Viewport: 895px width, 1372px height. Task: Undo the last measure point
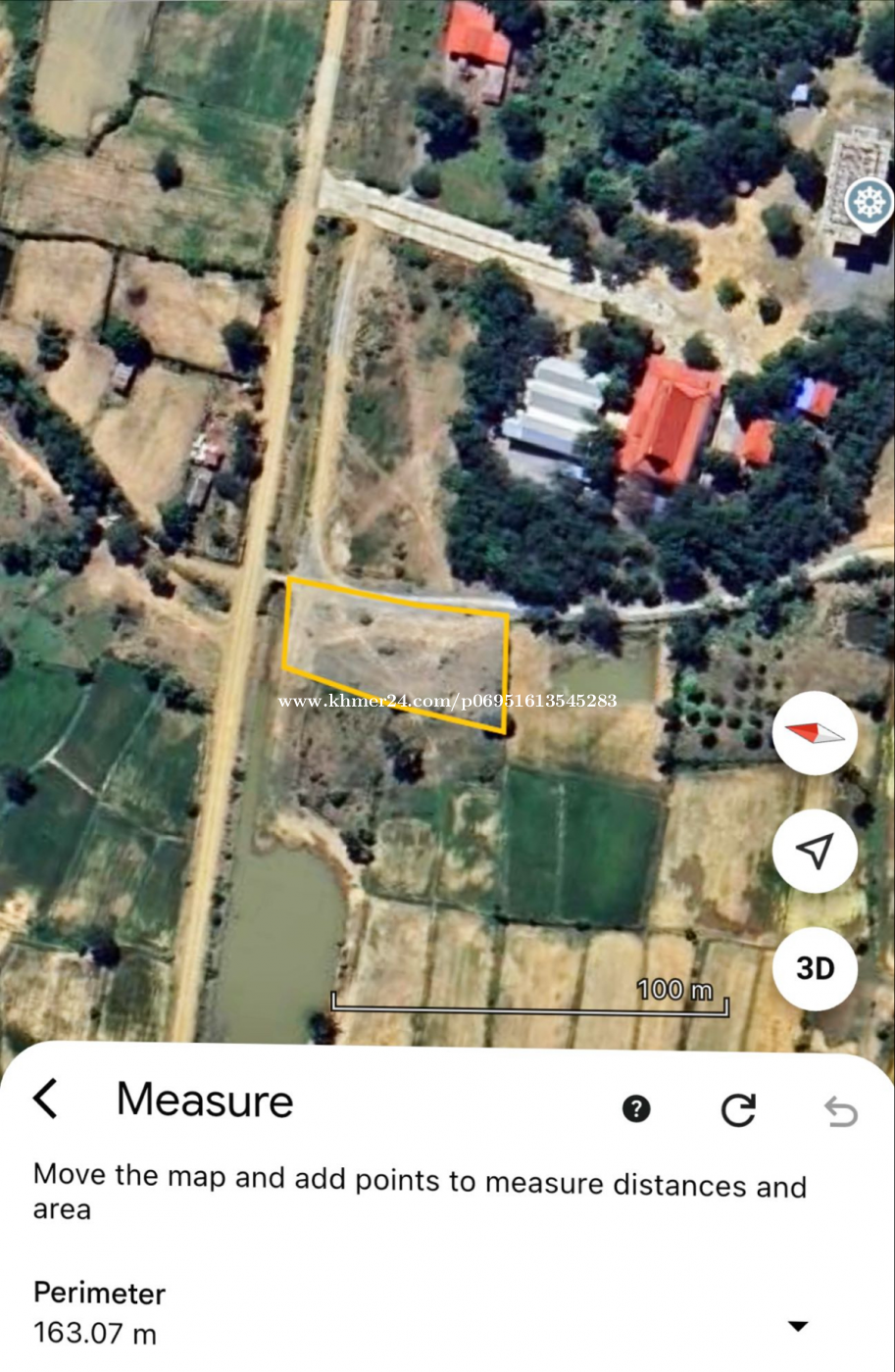[840, 1111]
